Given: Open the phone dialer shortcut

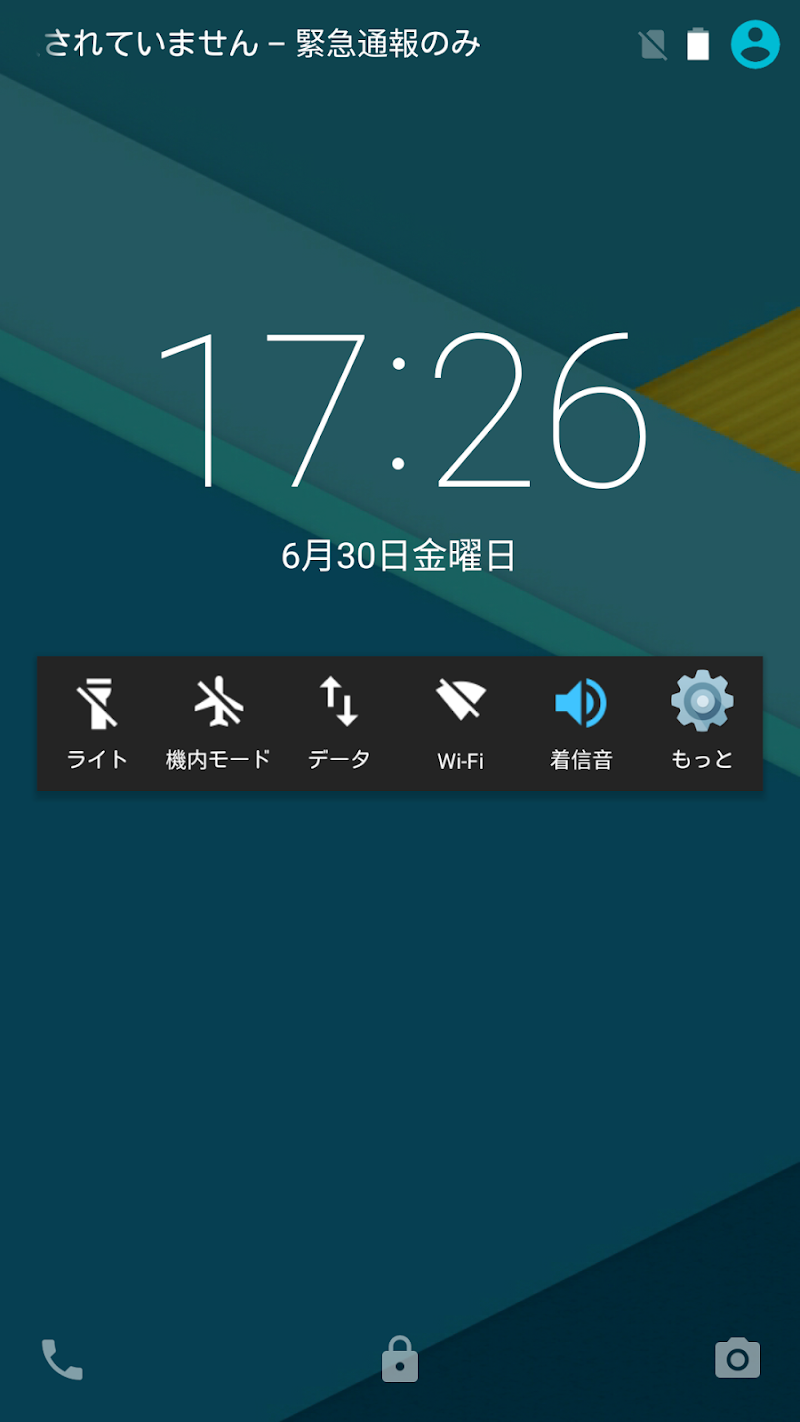Looking at the screenshot, I should [62, 1359].
